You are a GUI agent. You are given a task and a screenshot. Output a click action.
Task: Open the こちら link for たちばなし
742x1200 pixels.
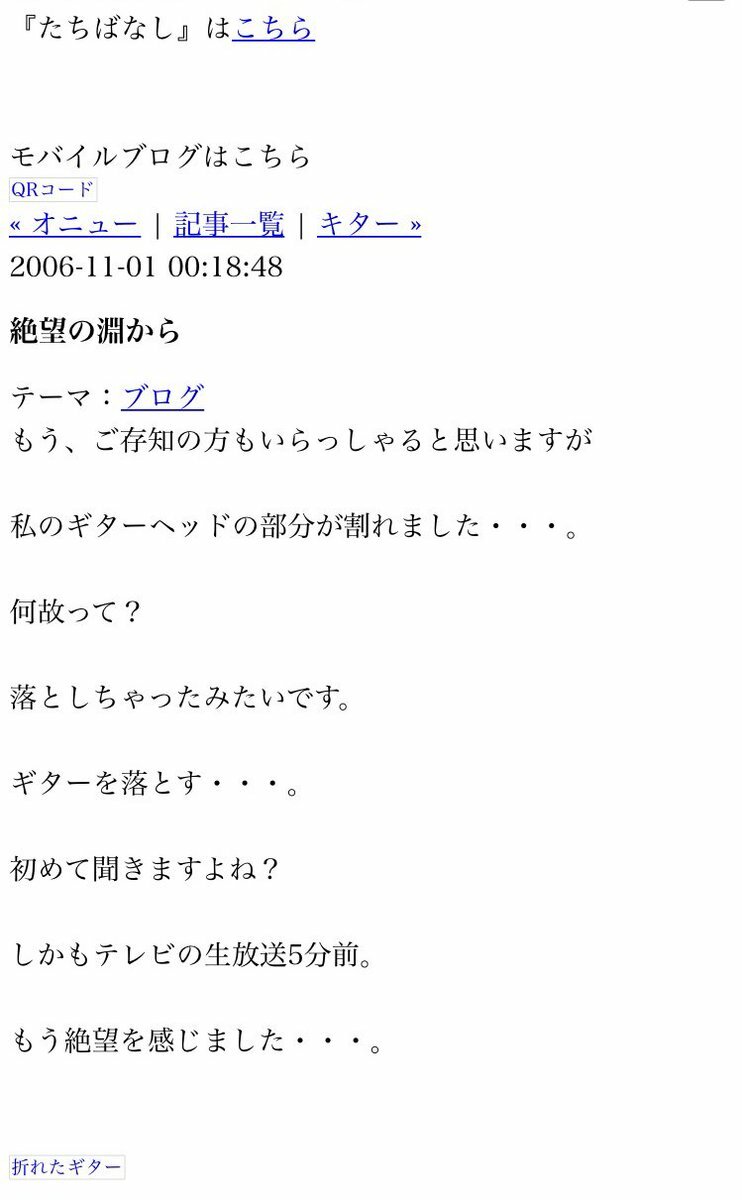[x=273, y=29]
